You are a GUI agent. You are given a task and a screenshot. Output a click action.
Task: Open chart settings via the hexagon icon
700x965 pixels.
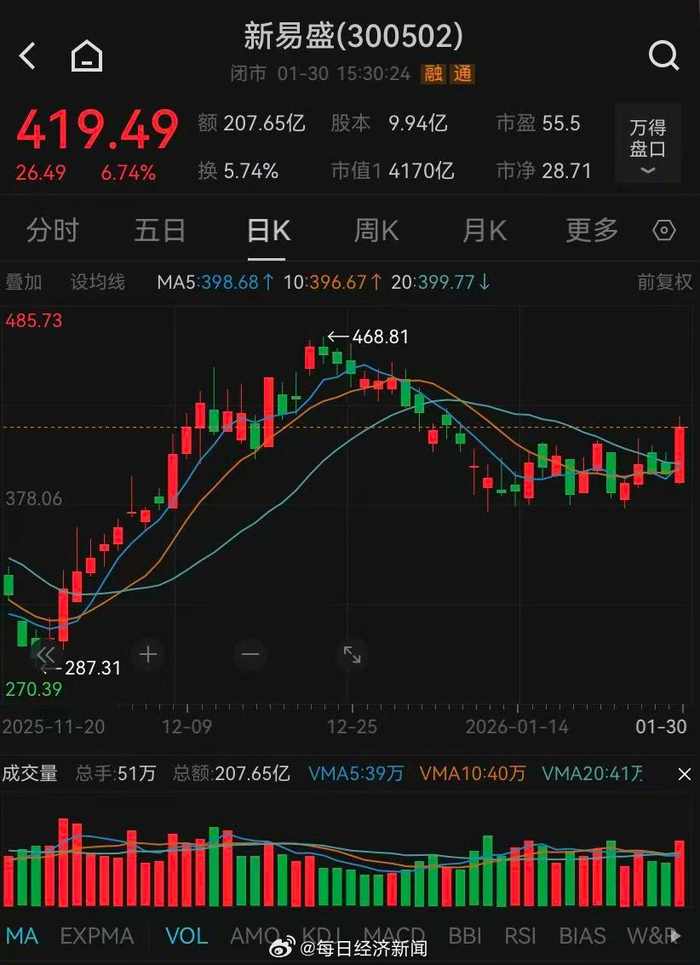point(664,231)
